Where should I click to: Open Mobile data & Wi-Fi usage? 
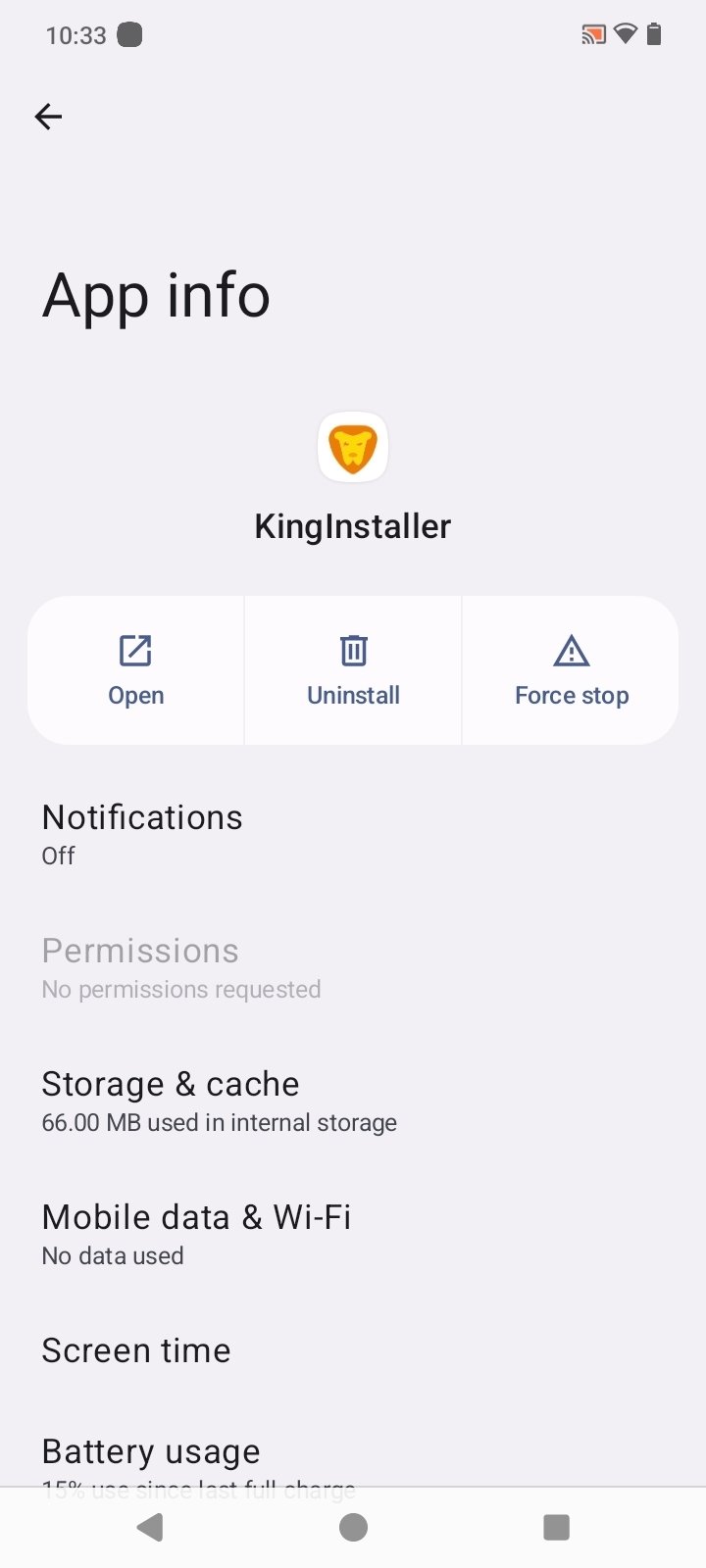(x=196, y=1234)
